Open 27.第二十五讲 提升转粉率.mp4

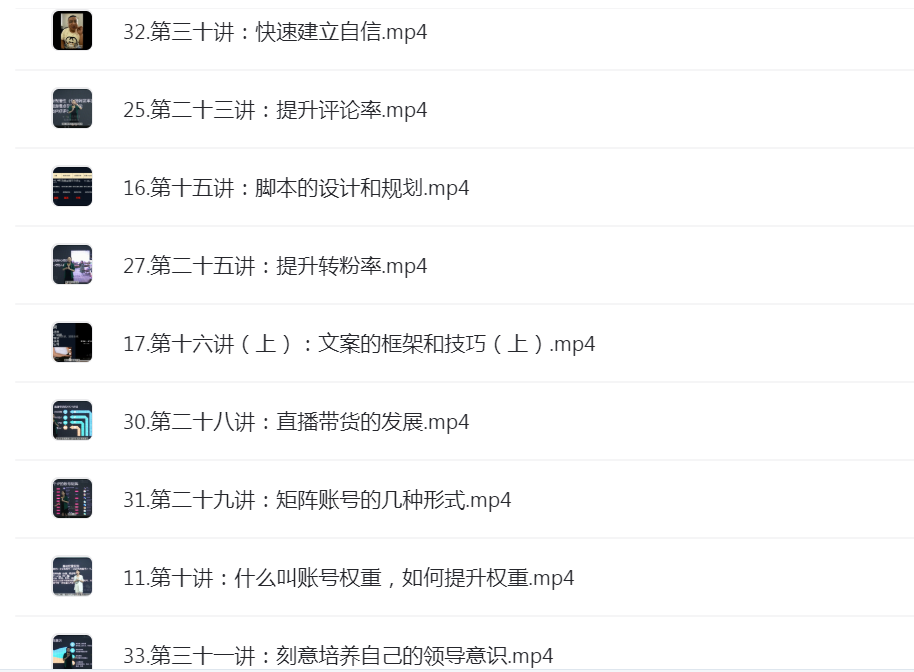pyautogui.click(x=275, y=266)
